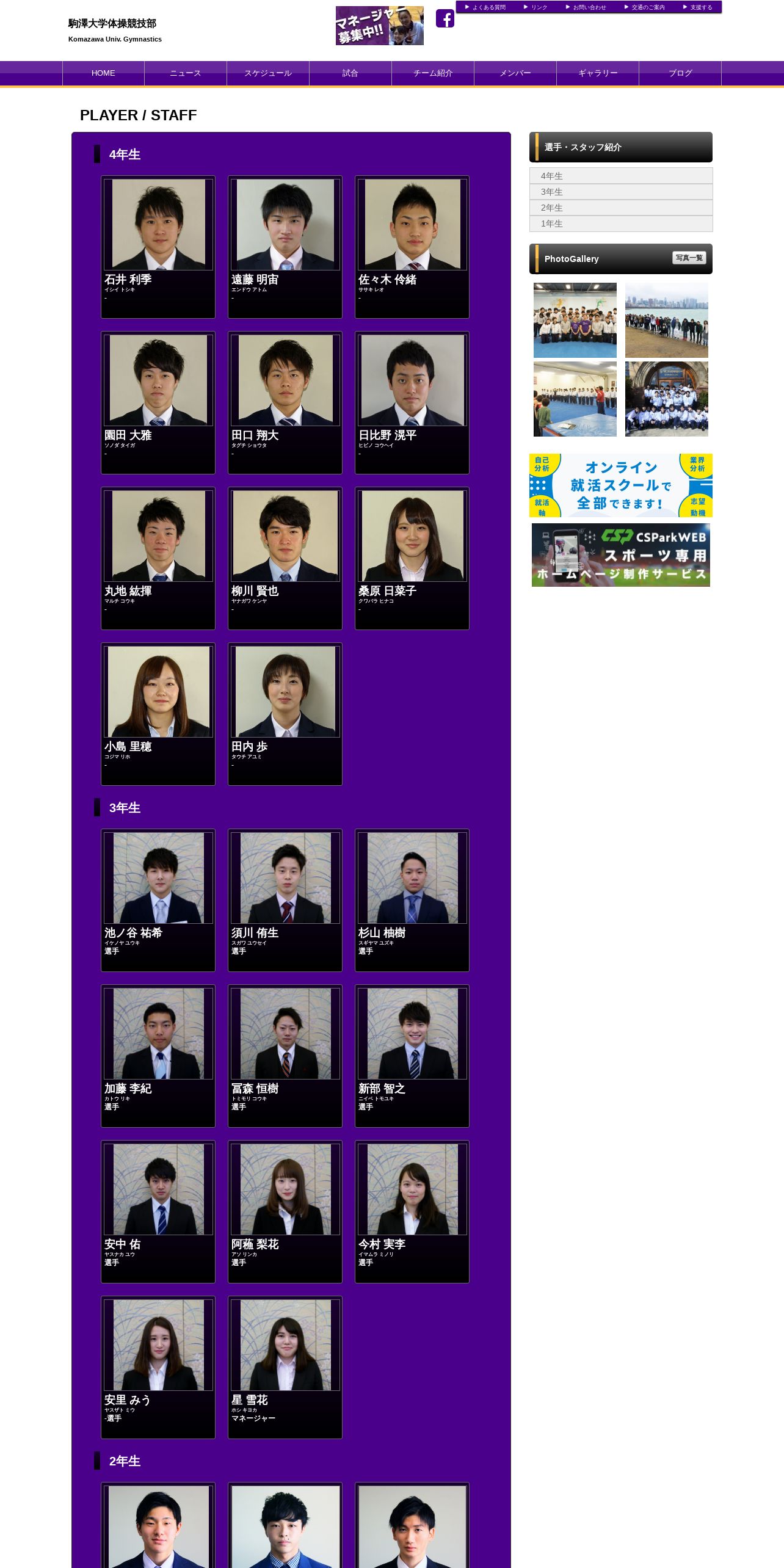The image size is (784, 1568).
Task: Open 星 雪花 manager profile card
Action: tap(285, 1367)
